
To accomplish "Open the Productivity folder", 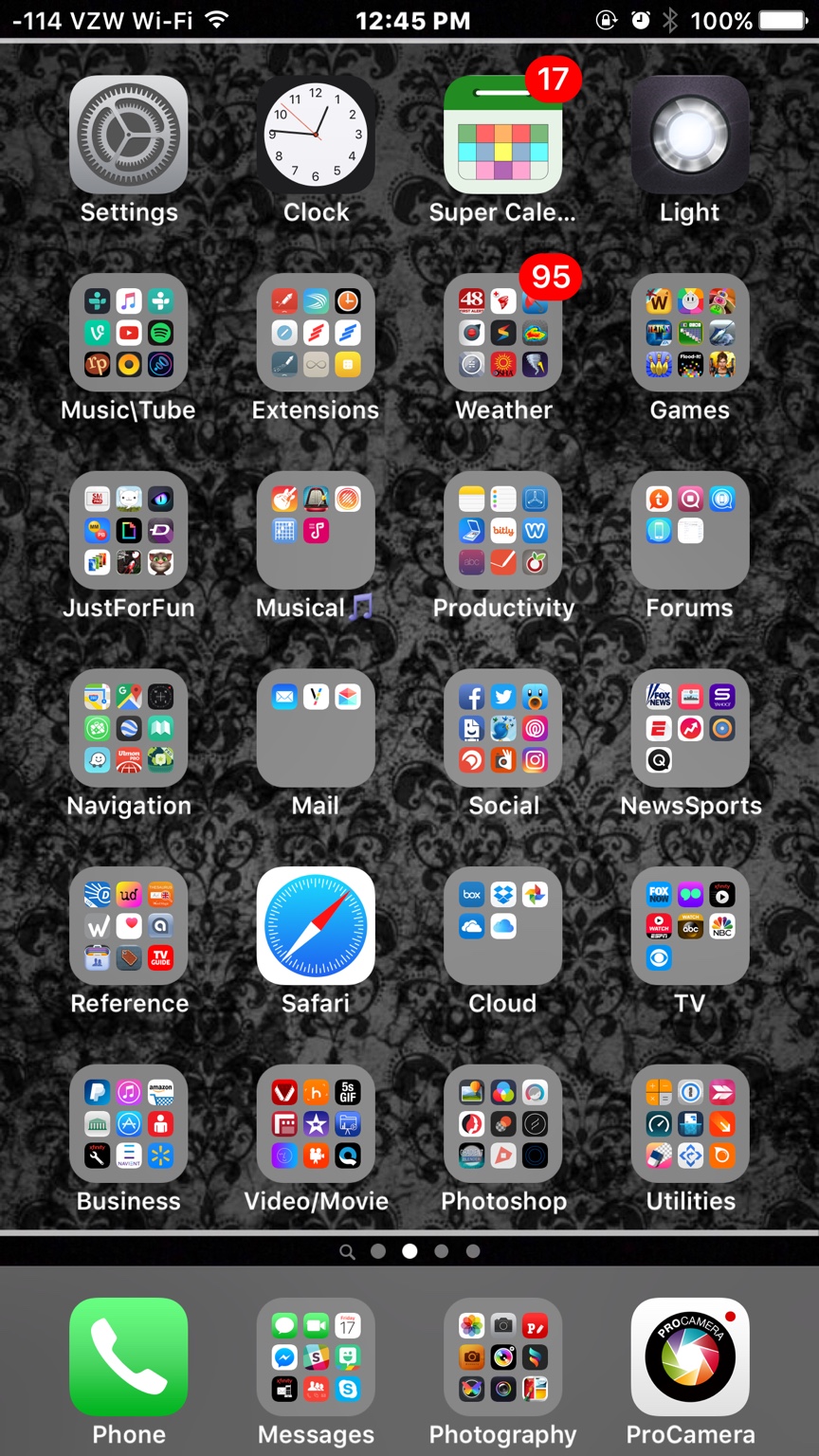I will [x=503, y=531].
